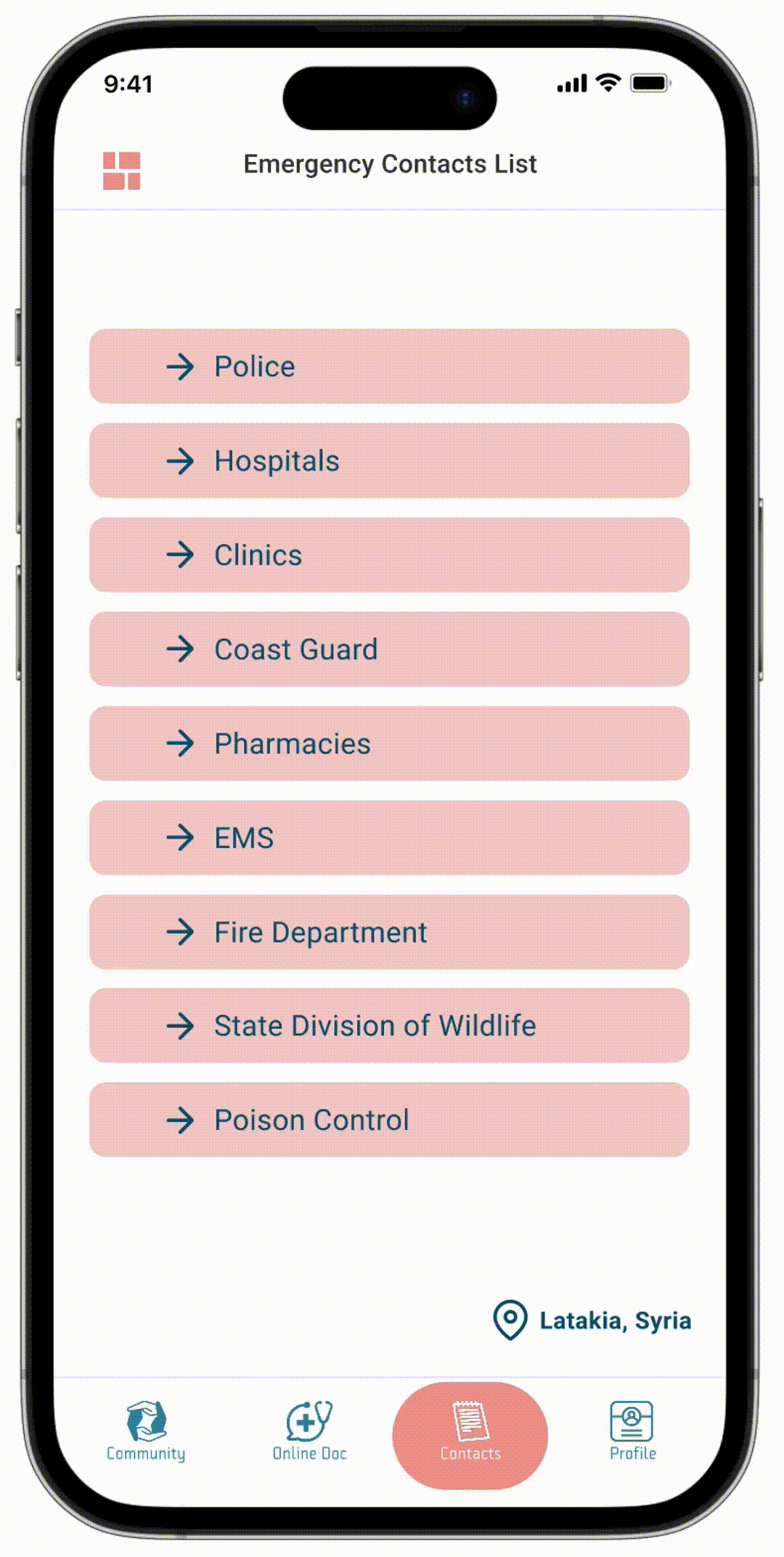784x1557 pixels.
Task: Open Coast Guard contacts
Action: [x=389, y=649]
